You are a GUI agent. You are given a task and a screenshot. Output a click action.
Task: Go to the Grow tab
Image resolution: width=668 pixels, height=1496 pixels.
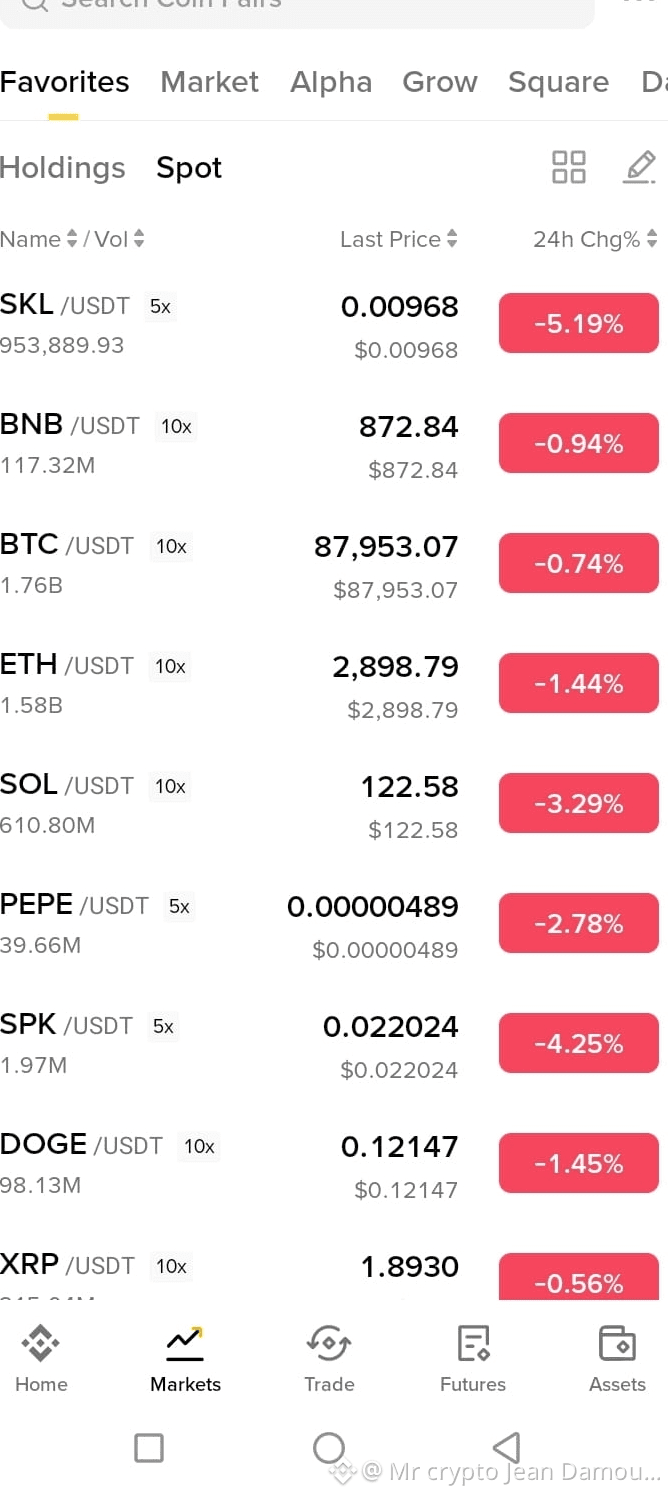point(440,82)
